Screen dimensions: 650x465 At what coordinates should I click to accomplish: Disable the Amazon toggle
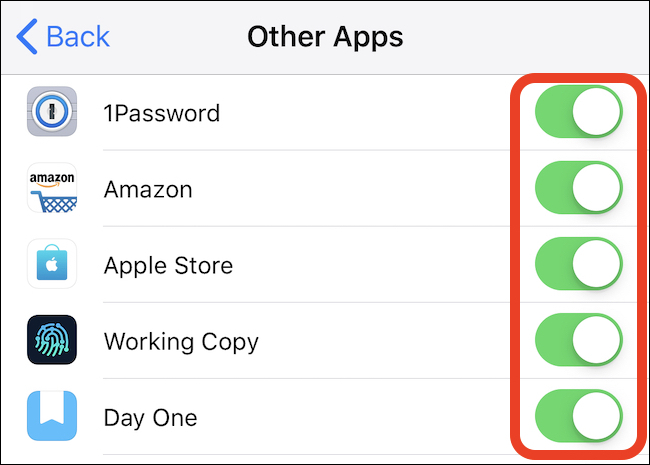tap(579, 189)
